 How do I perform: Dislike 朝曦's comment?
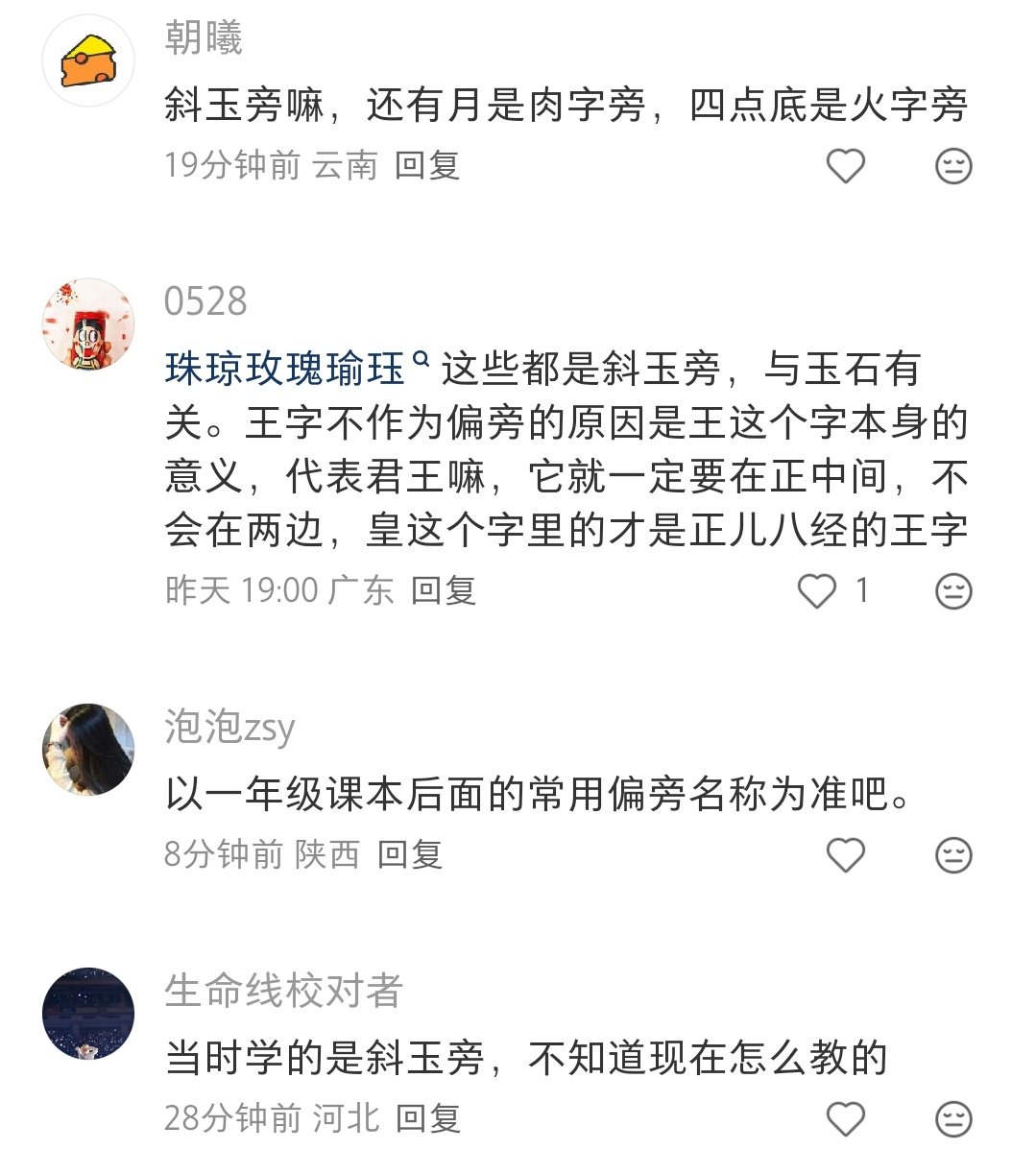tap(953, 166)
